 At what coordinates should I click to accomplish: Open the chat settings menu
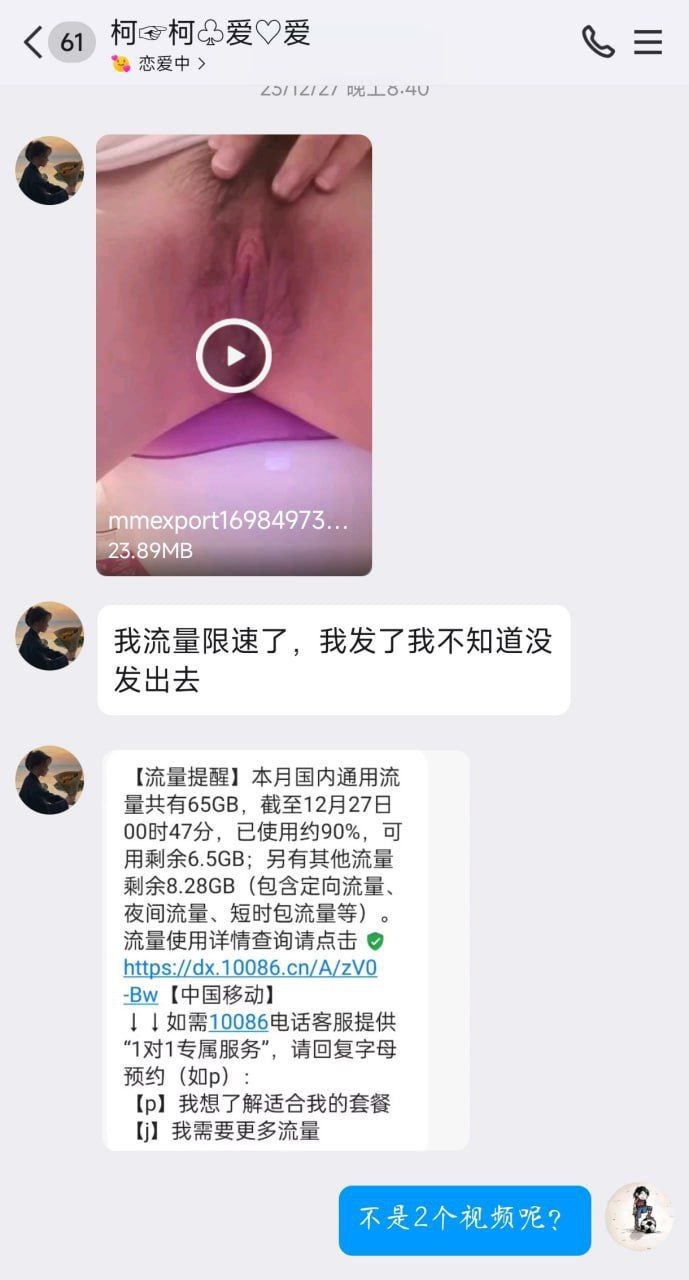pos(648,42)
